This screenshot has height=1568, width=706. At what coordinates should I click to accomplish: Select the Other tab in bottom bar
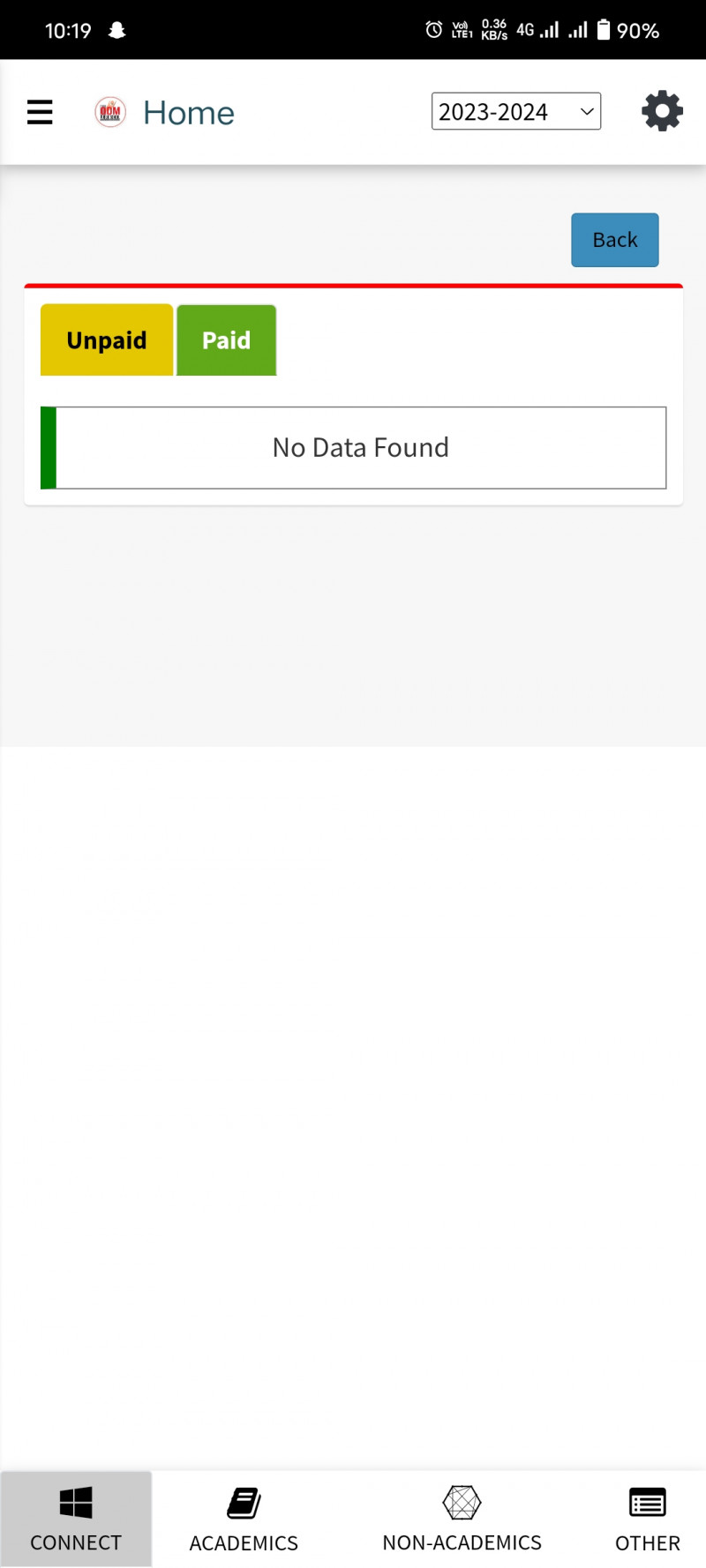point(647,1520)
